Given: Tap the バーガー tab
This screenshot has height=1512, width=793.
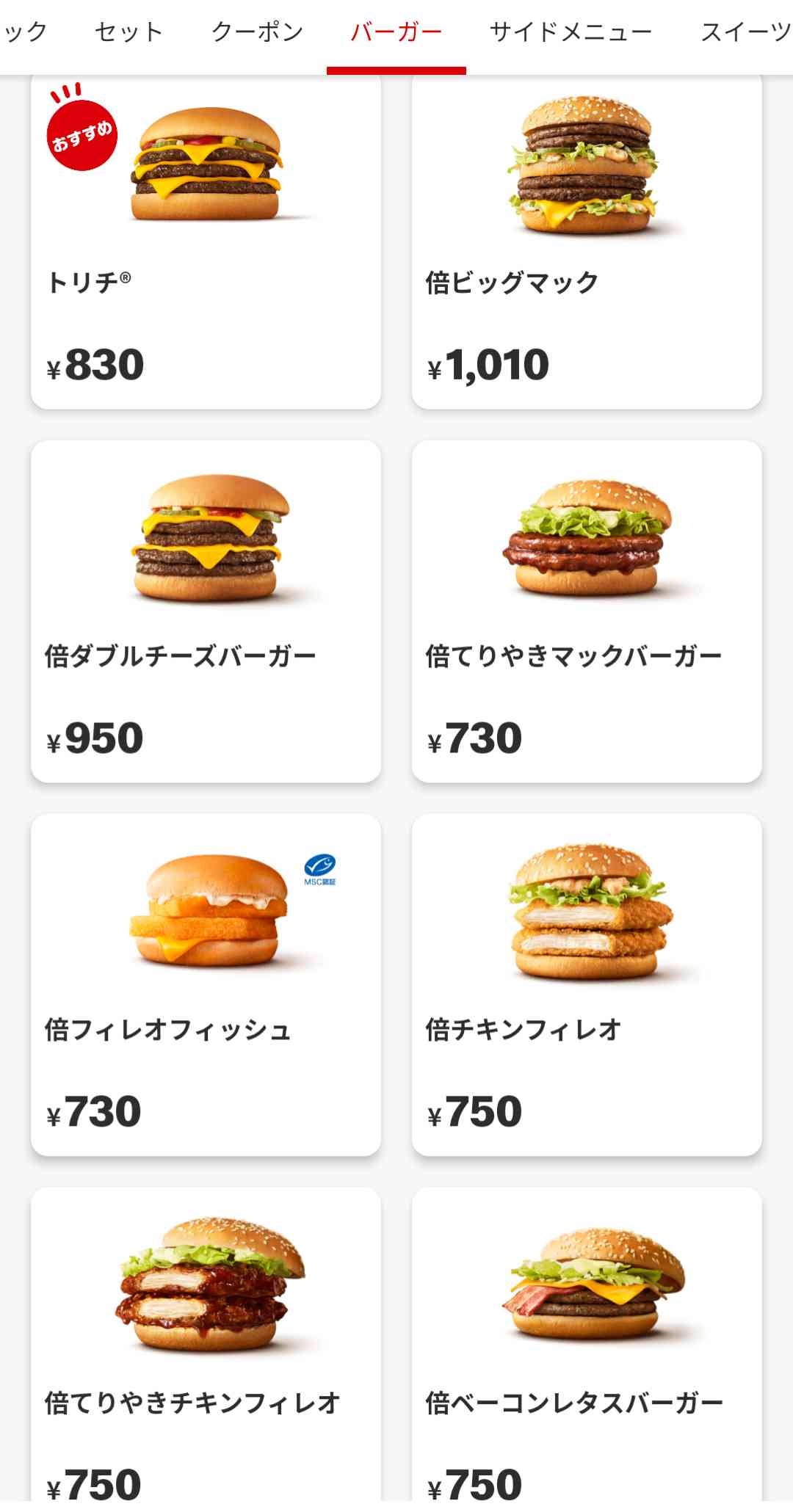Looking at the screenshot, I should click(x=396, y=32).
